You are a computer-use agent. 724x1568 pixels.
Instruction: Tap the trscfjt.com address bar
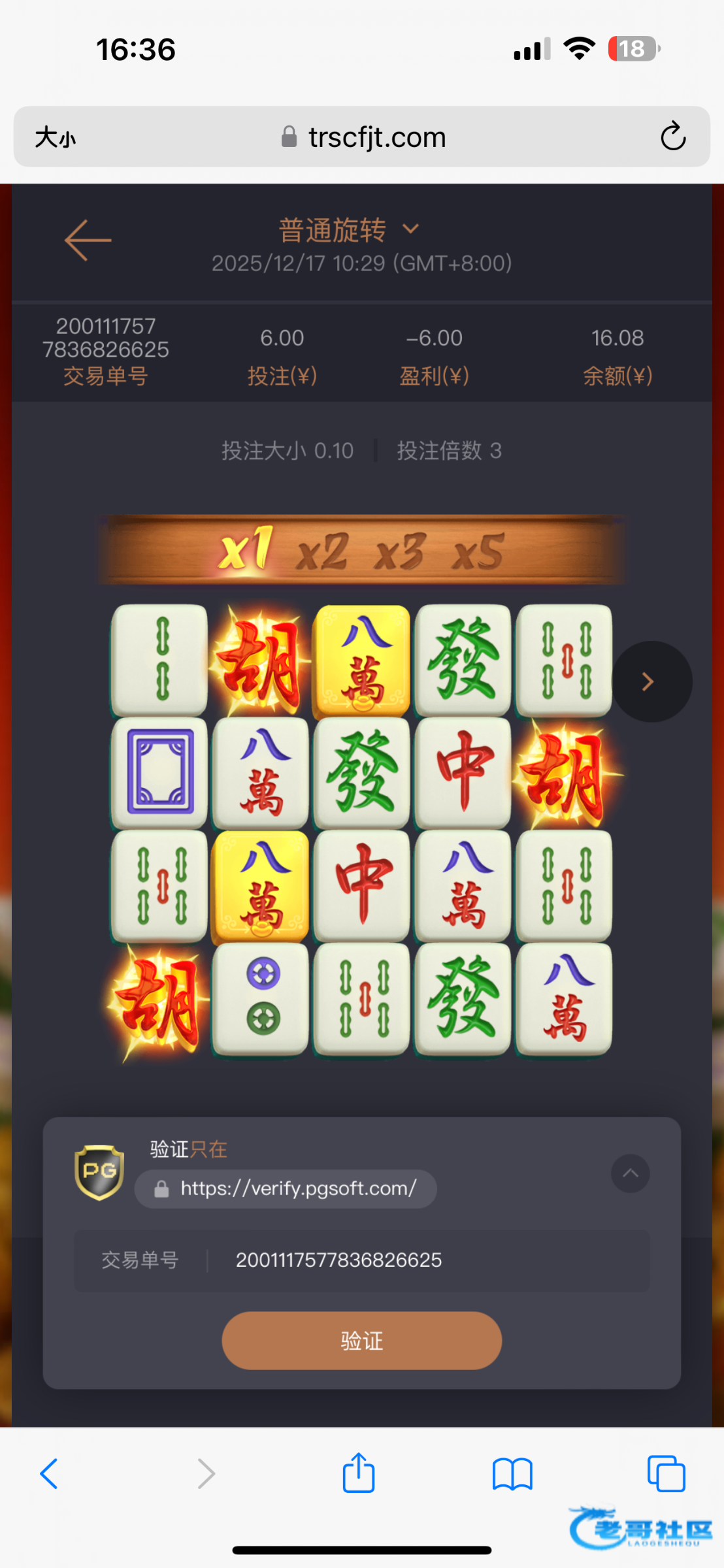click(365, 137)
